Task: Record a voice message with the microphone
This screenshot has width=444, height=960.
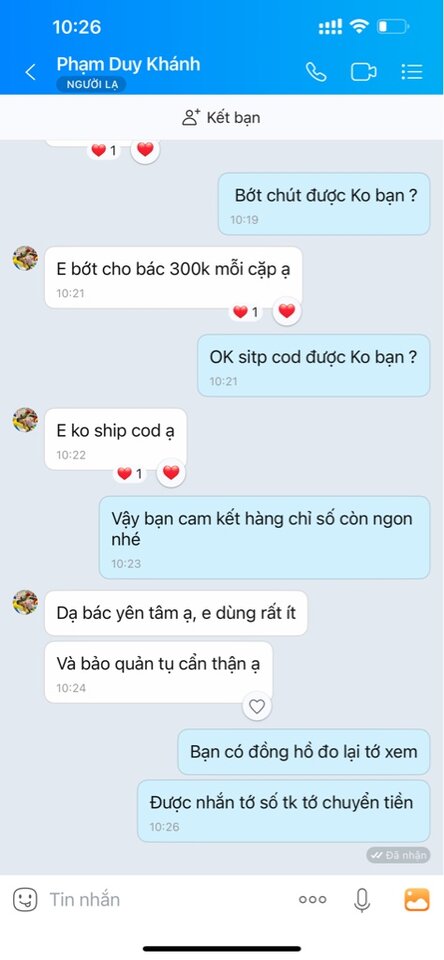Action: [x=362, y=899]
